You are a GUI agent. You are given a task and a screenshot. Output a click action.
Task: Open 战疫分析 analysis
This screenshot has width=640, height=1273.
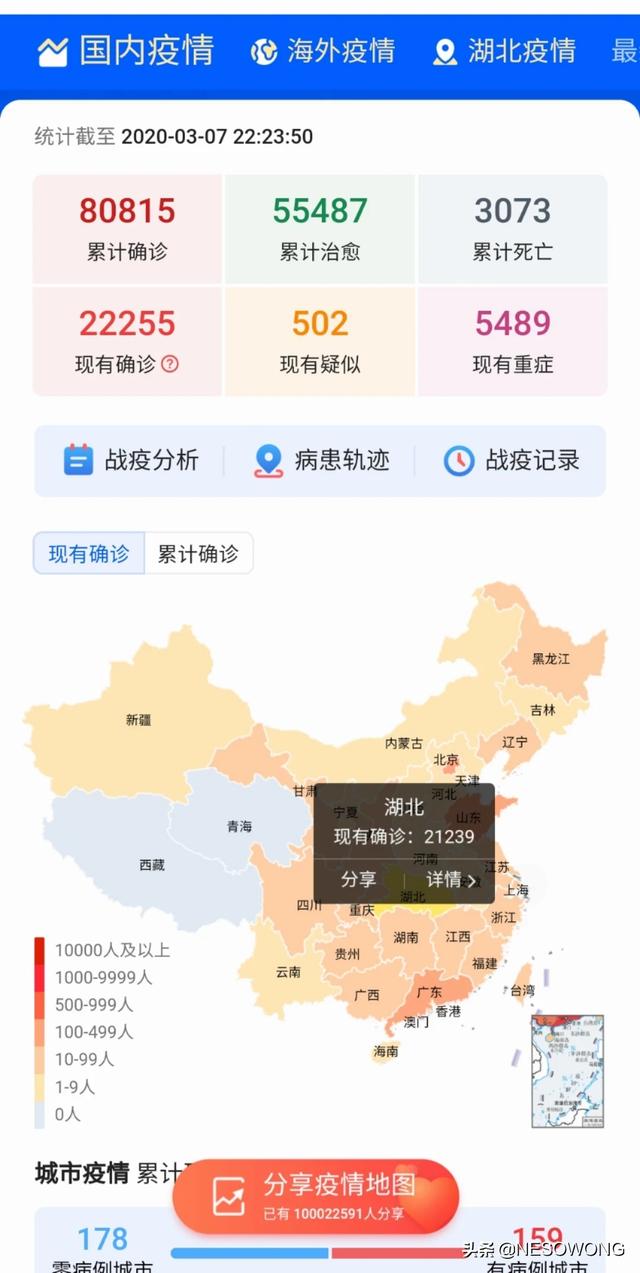[x=131, y=460]
